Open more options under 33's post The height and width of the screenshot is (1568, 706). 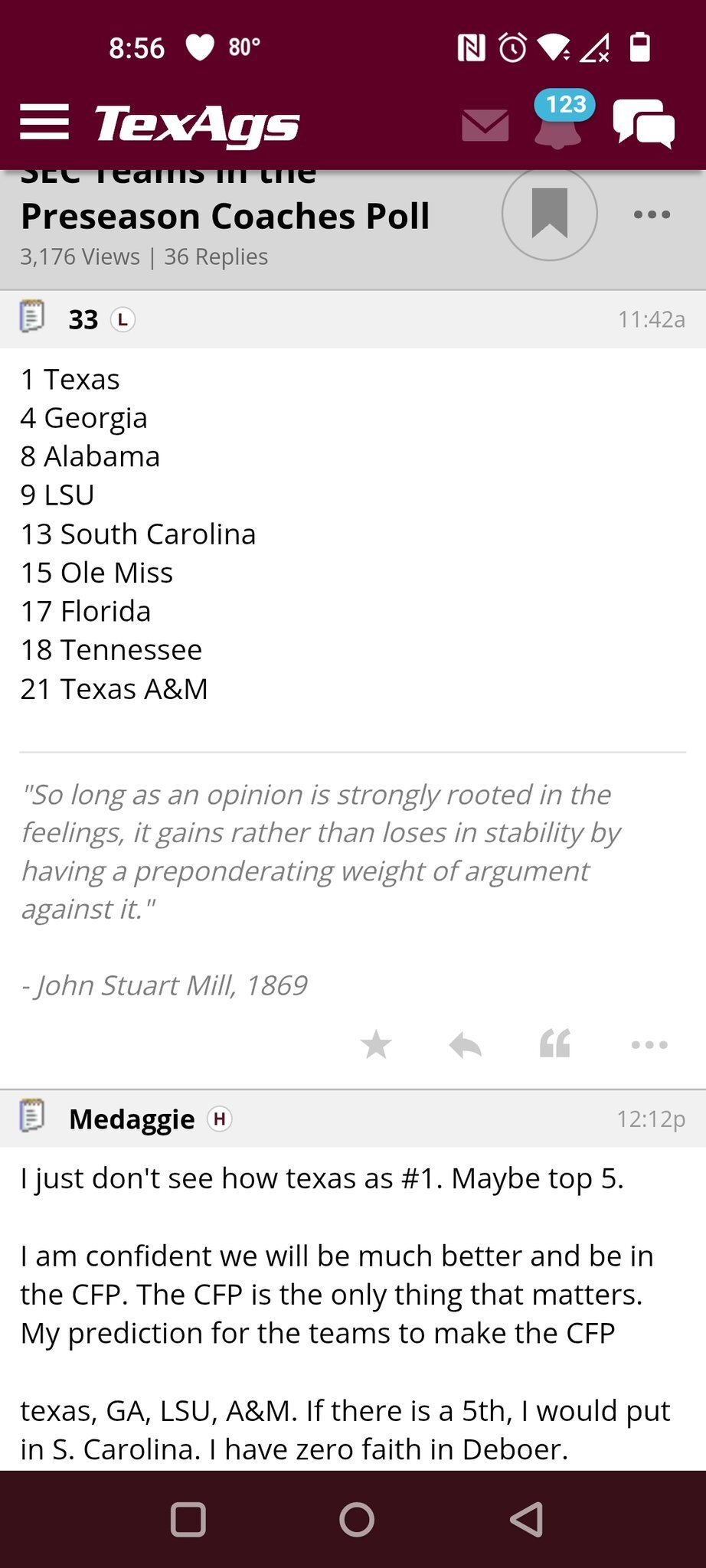(649, 1044)
